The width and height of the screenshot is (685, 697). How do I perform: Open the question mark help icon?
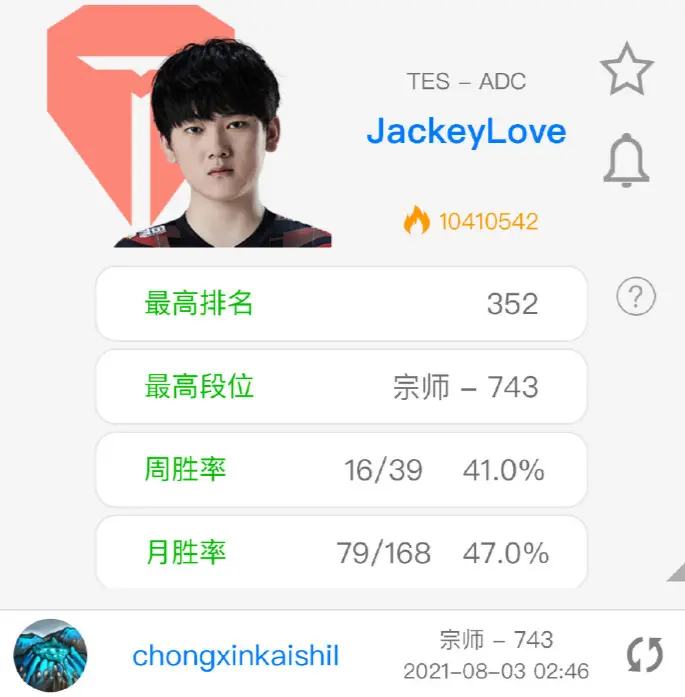pos(636,297)
